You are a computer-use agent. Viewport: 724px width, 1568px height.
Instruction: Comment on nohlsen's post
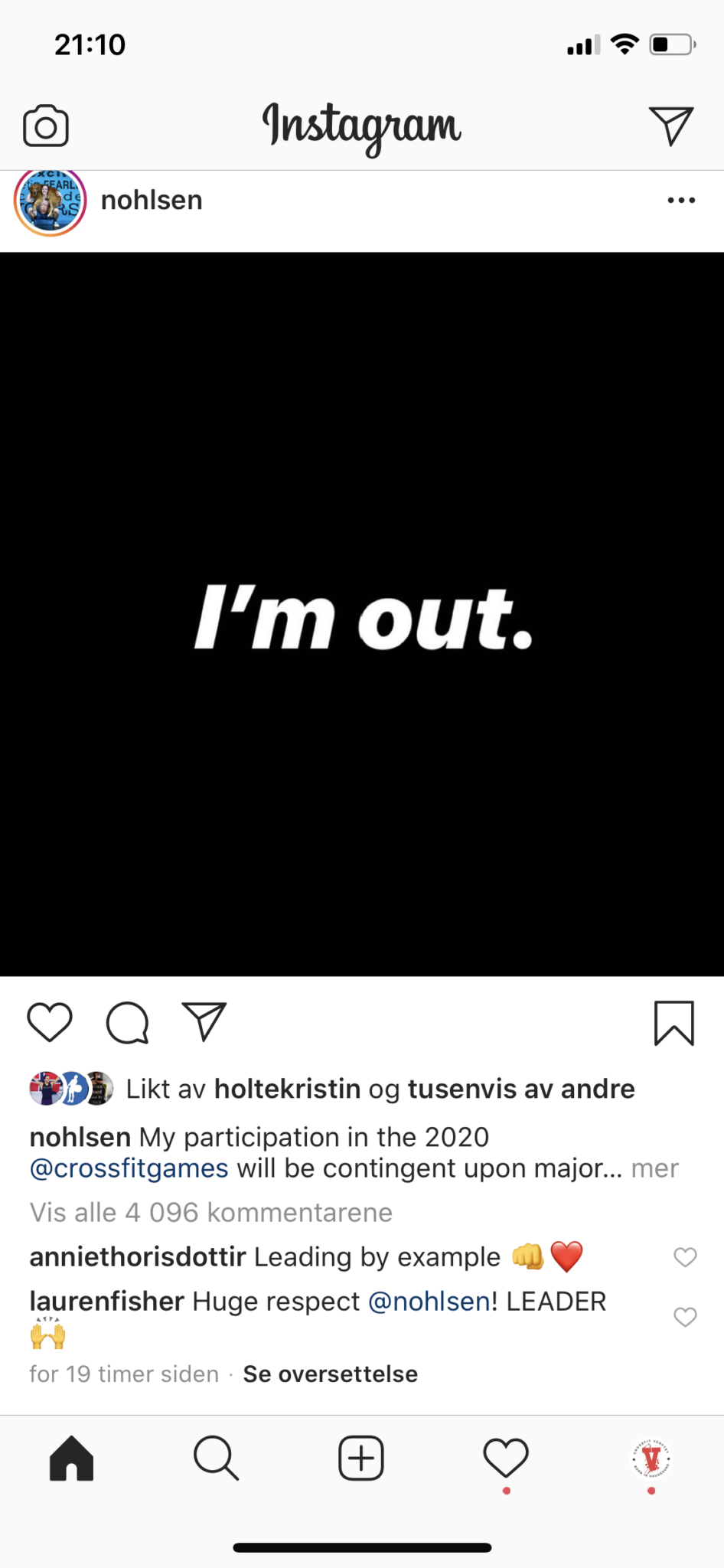127,1022
